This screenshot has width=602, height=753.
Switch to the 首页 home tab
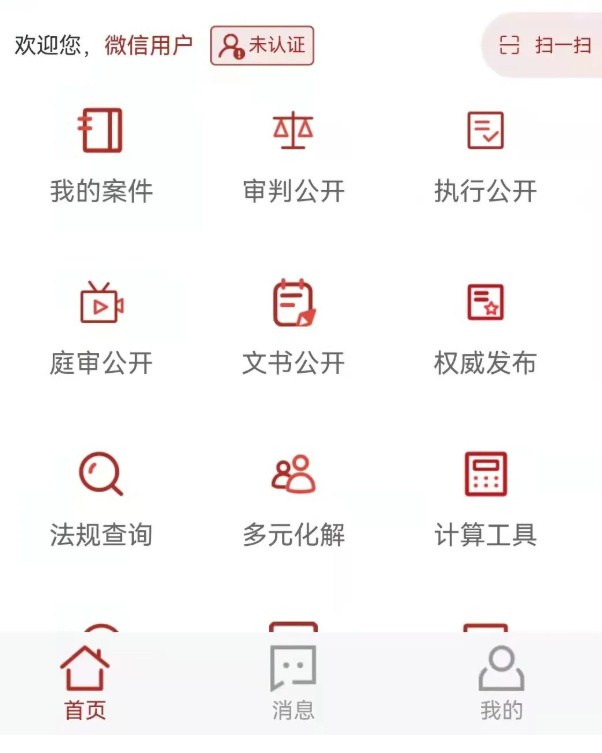85,684
